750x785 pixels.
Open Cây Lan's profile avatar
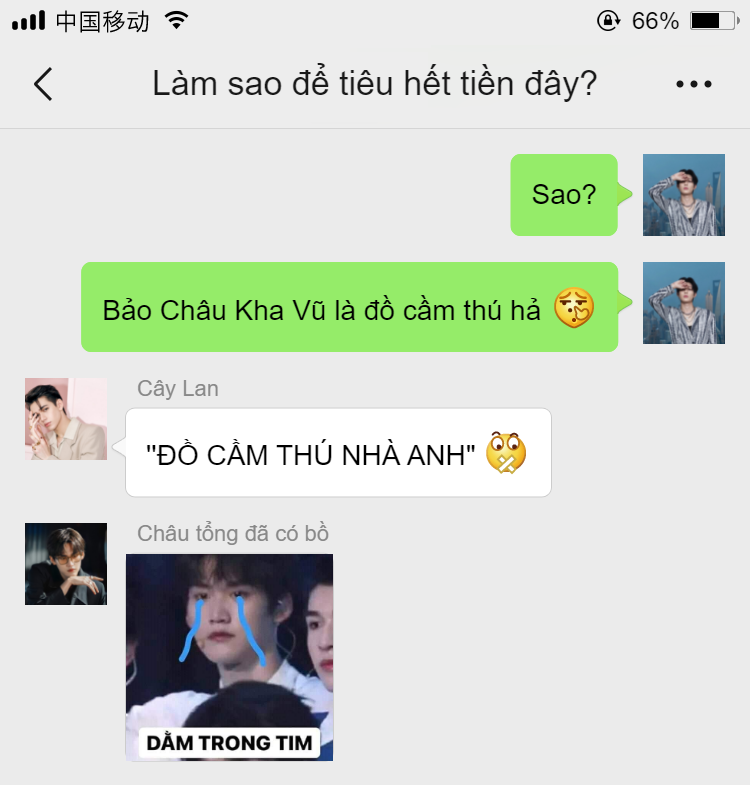[66, 419]
